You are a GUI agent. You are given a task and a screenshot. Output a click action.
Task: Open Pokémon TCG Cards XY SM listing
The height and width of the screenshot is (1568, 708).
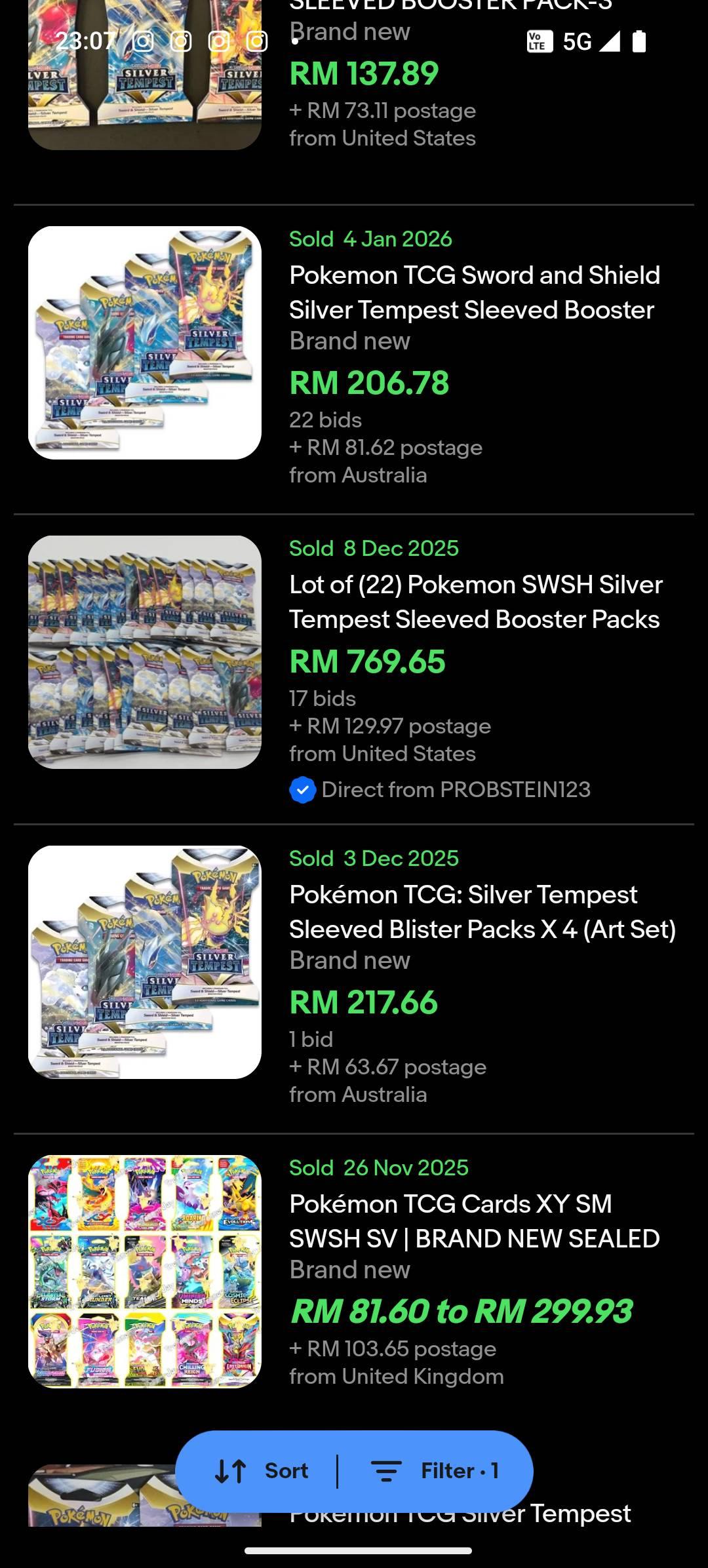click(474, 1221)
